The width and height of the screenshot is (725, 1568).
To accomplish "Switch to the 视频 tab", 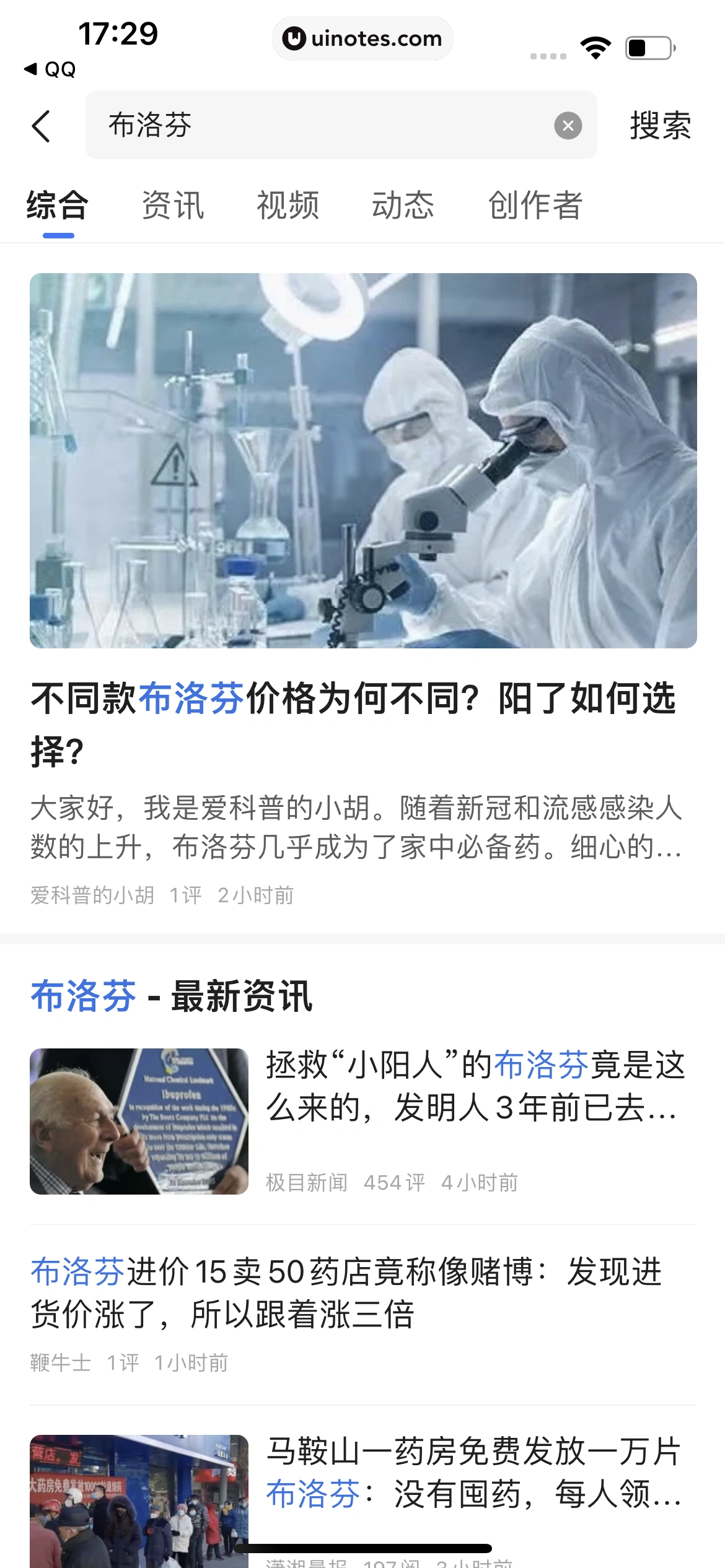I will pos(288,206).
